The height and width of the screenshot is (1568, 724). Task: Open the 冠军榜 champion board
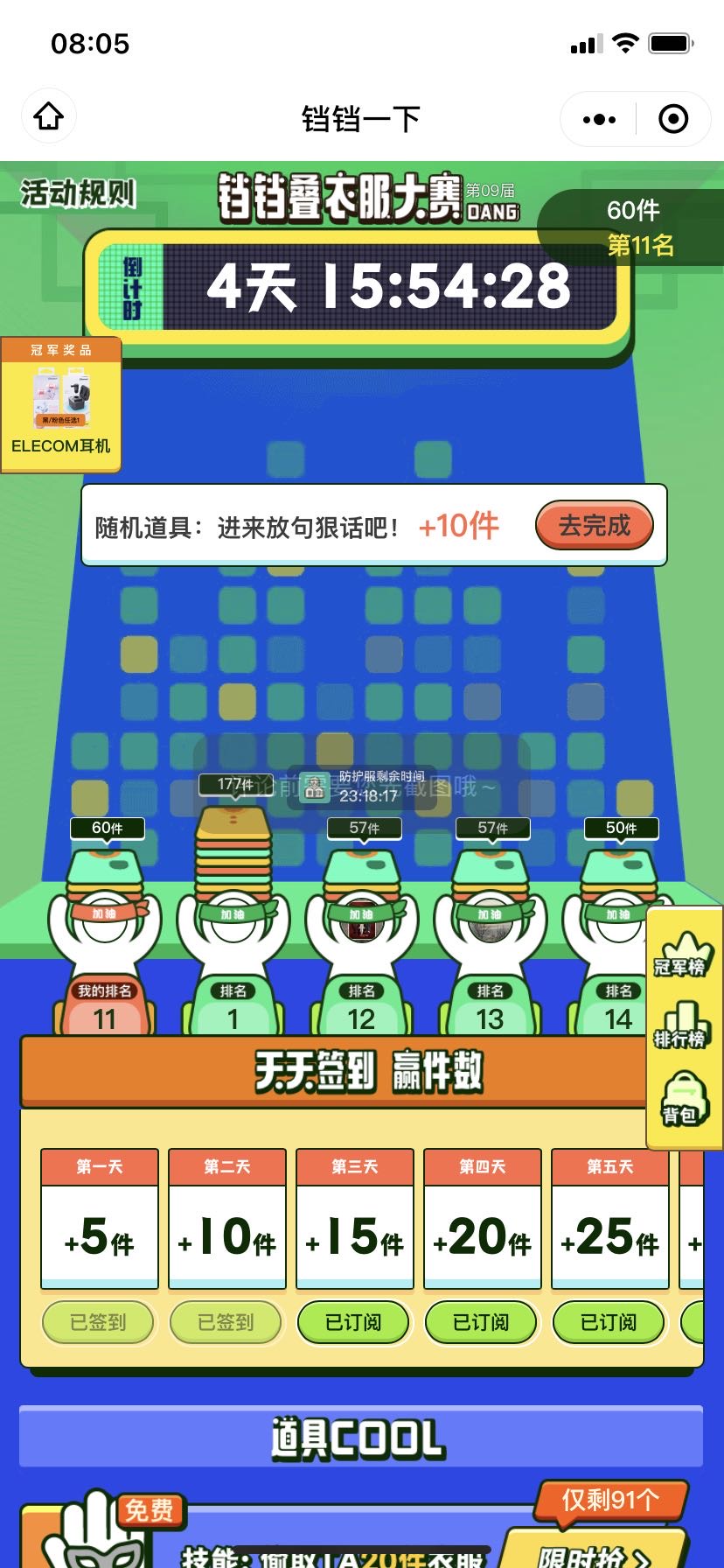tap(681, 955)
